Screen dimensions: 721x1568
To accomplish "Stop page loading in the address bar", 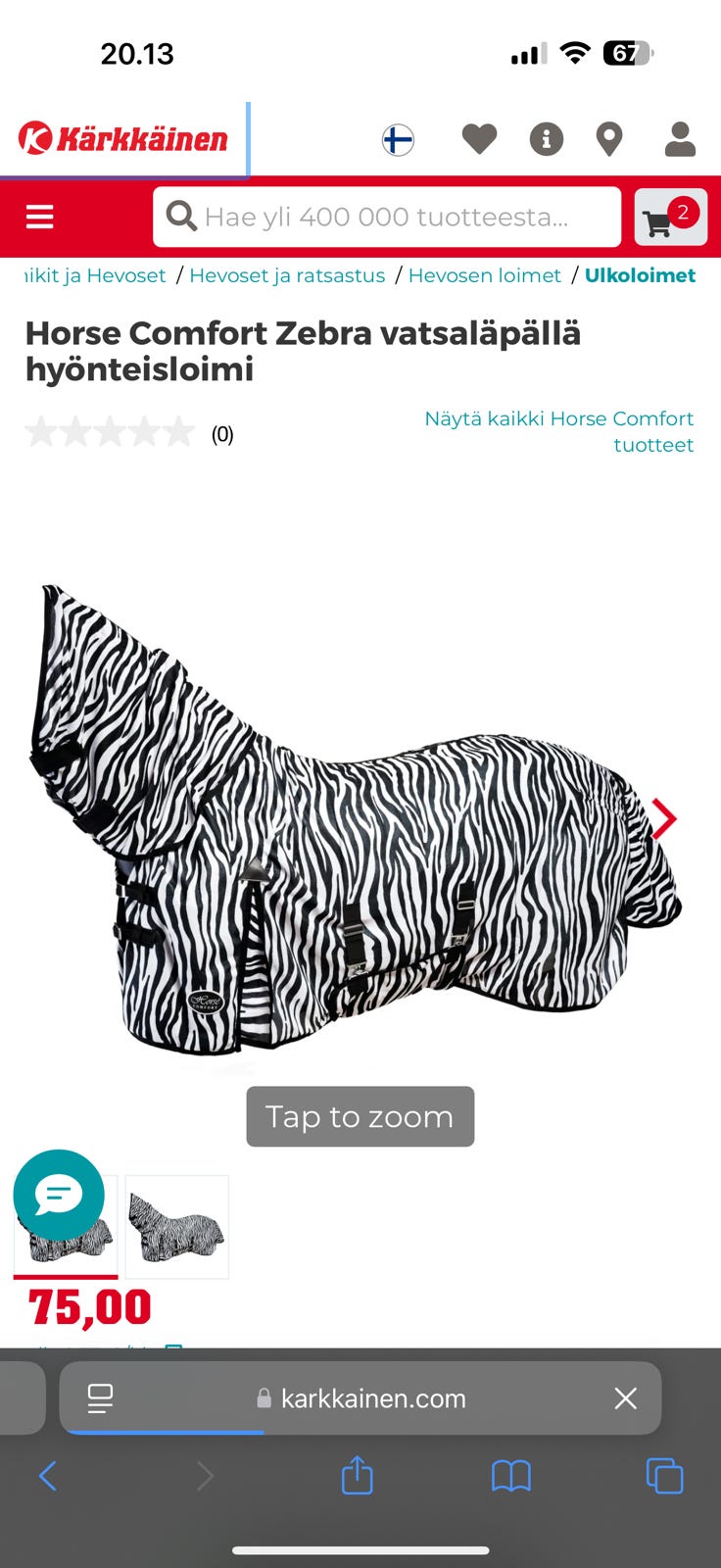I will [x=625, y=1398].
